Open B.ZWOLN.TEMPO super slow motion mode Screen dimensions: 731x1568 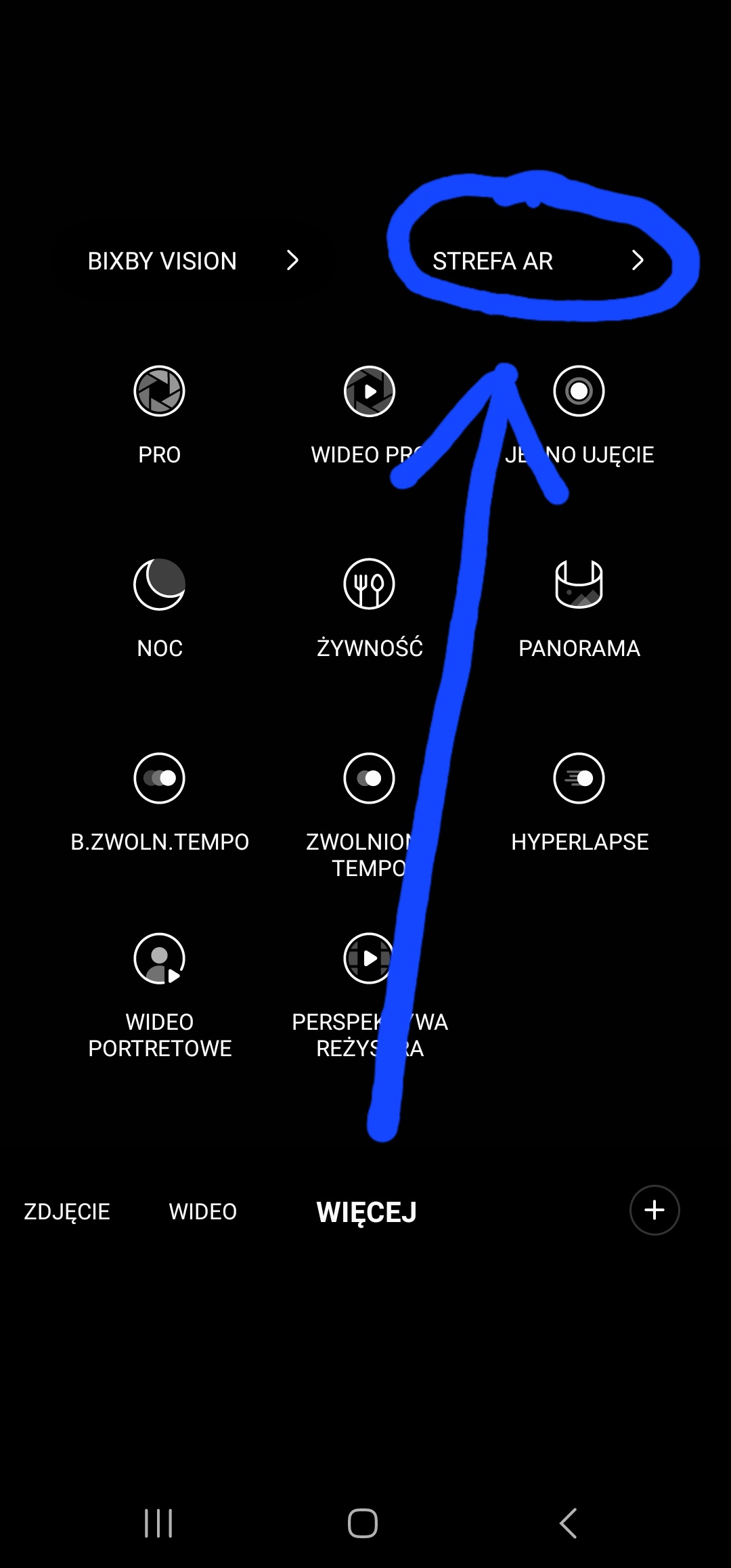pyautogui.click(x=159, y=779)
